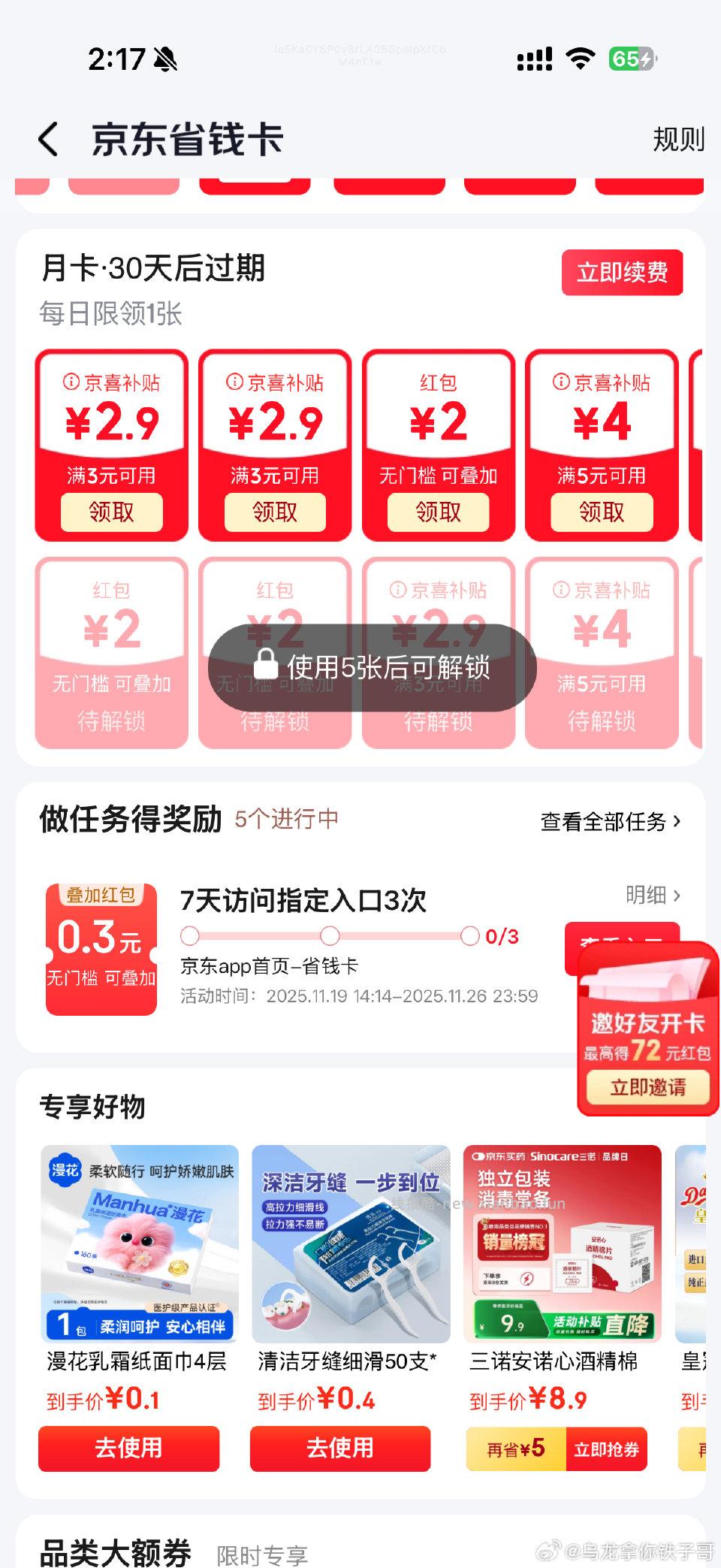Tap 立即续费 to renew the monthly card
Screen dimensions: 721x1568
623,273
